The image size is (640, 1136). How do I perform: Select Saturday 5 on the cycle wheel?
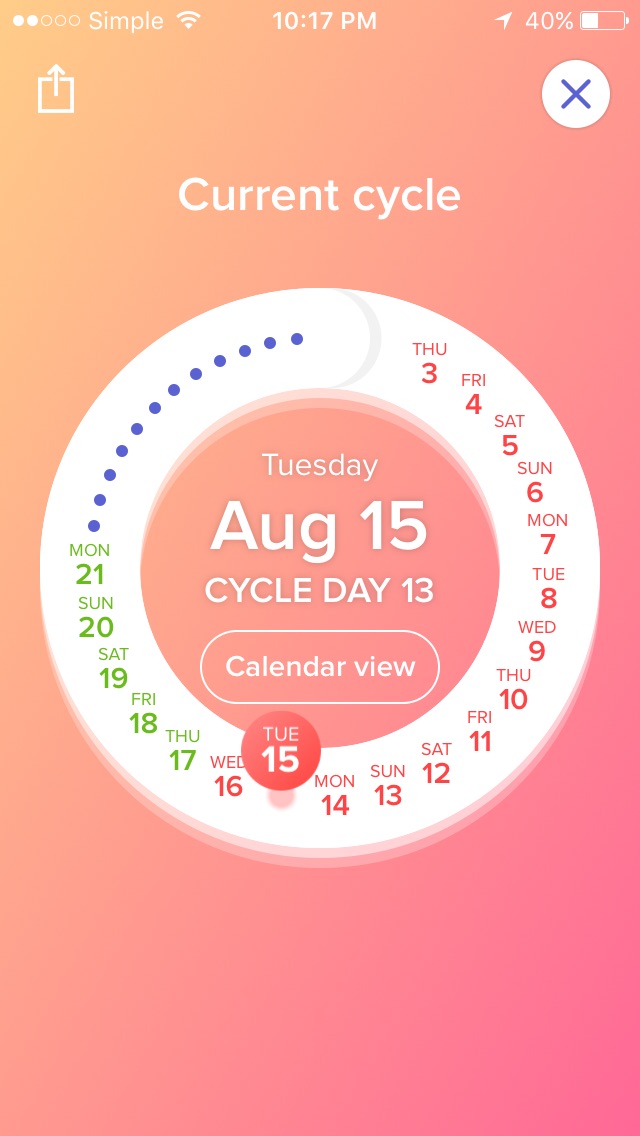click(509, 436)
